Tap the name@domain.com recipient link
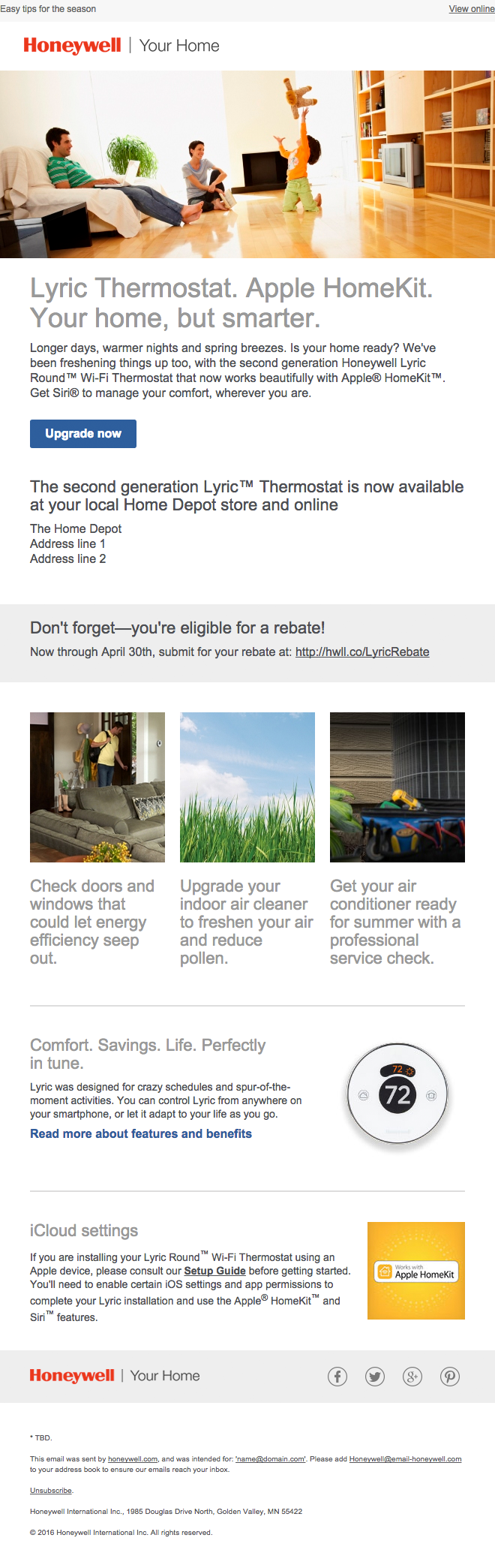Viewport: 495px width, 1568px height. click(x=271, y=1459)
